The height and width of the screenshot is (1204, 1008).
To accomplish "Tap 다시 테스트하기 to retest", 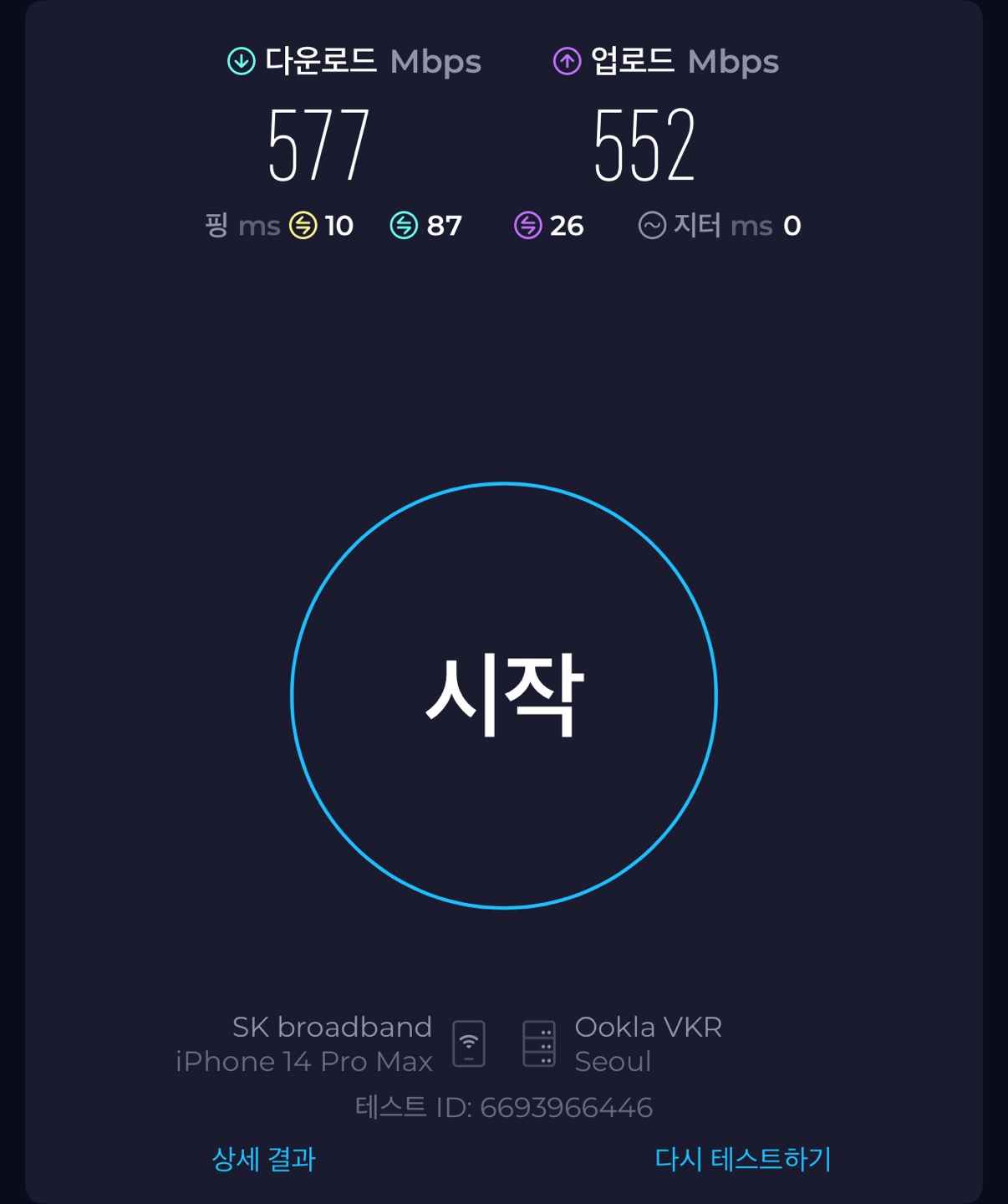I will pos(742,1159).
